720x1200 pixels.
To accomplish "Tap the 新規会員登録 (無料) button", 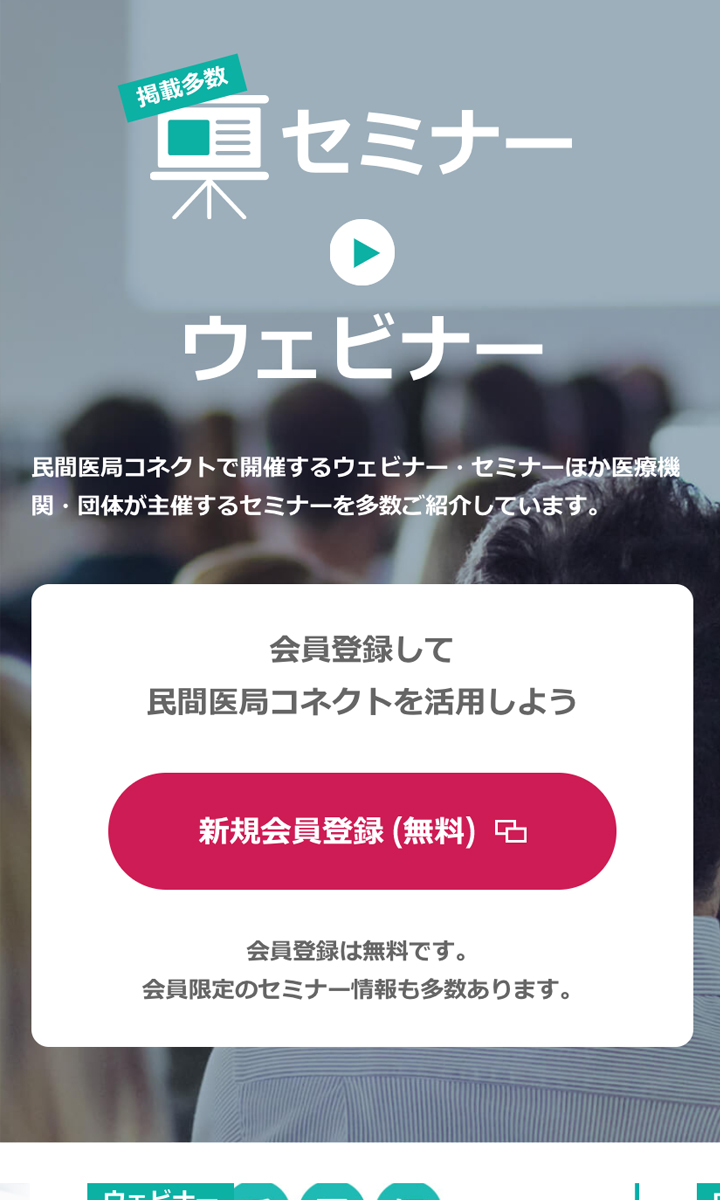I will 361,831.
